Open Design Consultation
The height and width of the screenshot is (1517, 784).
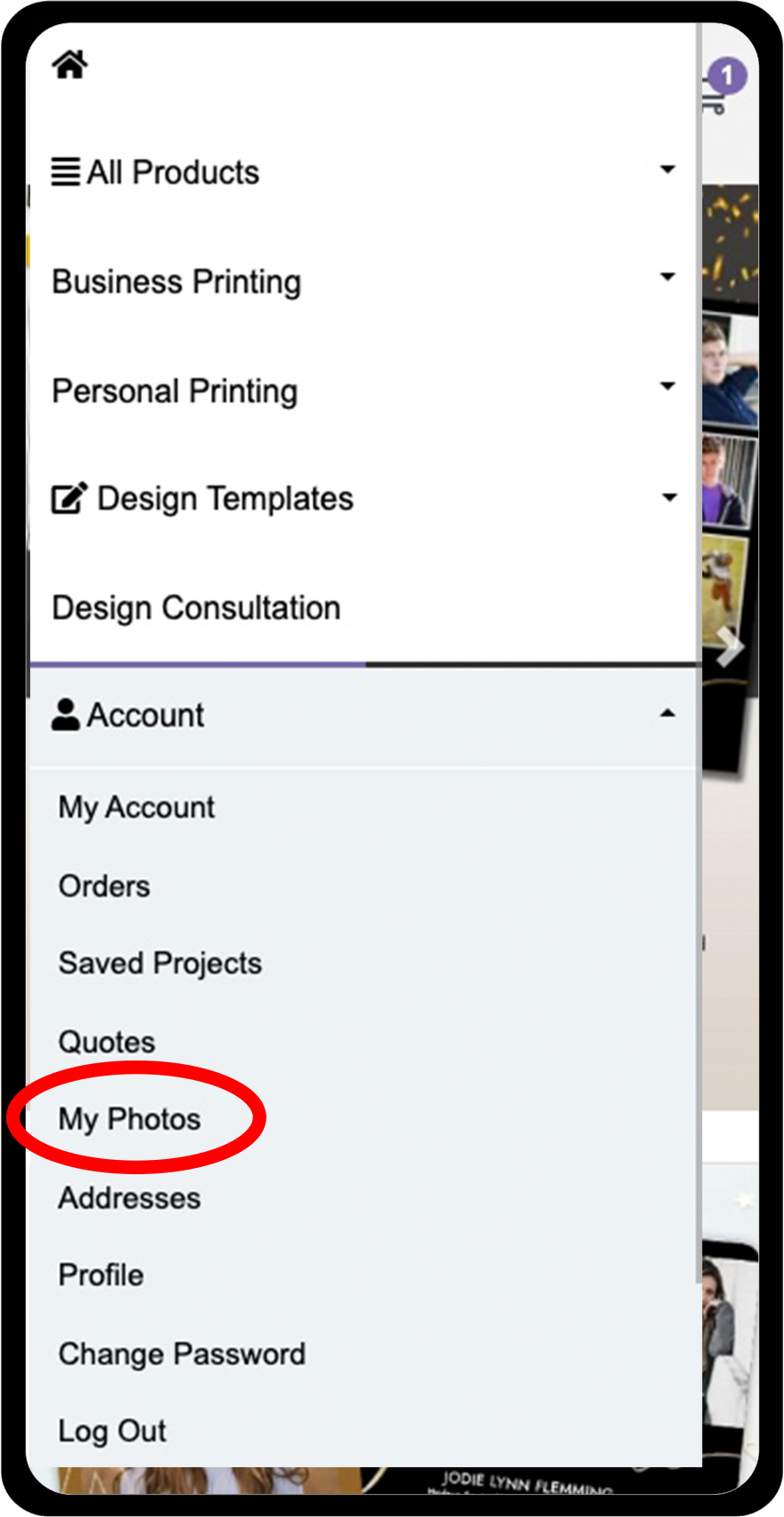196,608
